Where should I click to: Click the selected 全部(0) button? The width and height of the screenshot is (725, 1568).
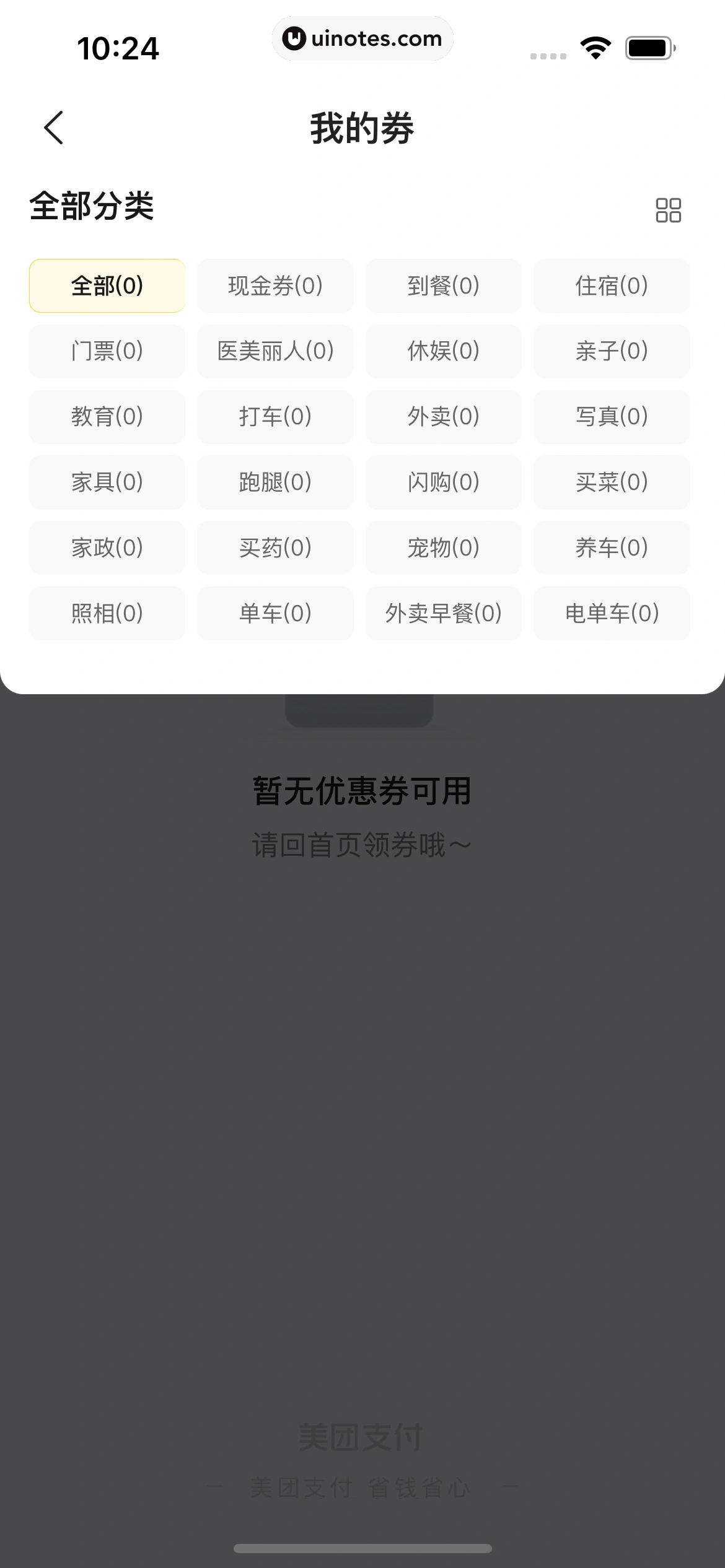(x=107, y=285)
